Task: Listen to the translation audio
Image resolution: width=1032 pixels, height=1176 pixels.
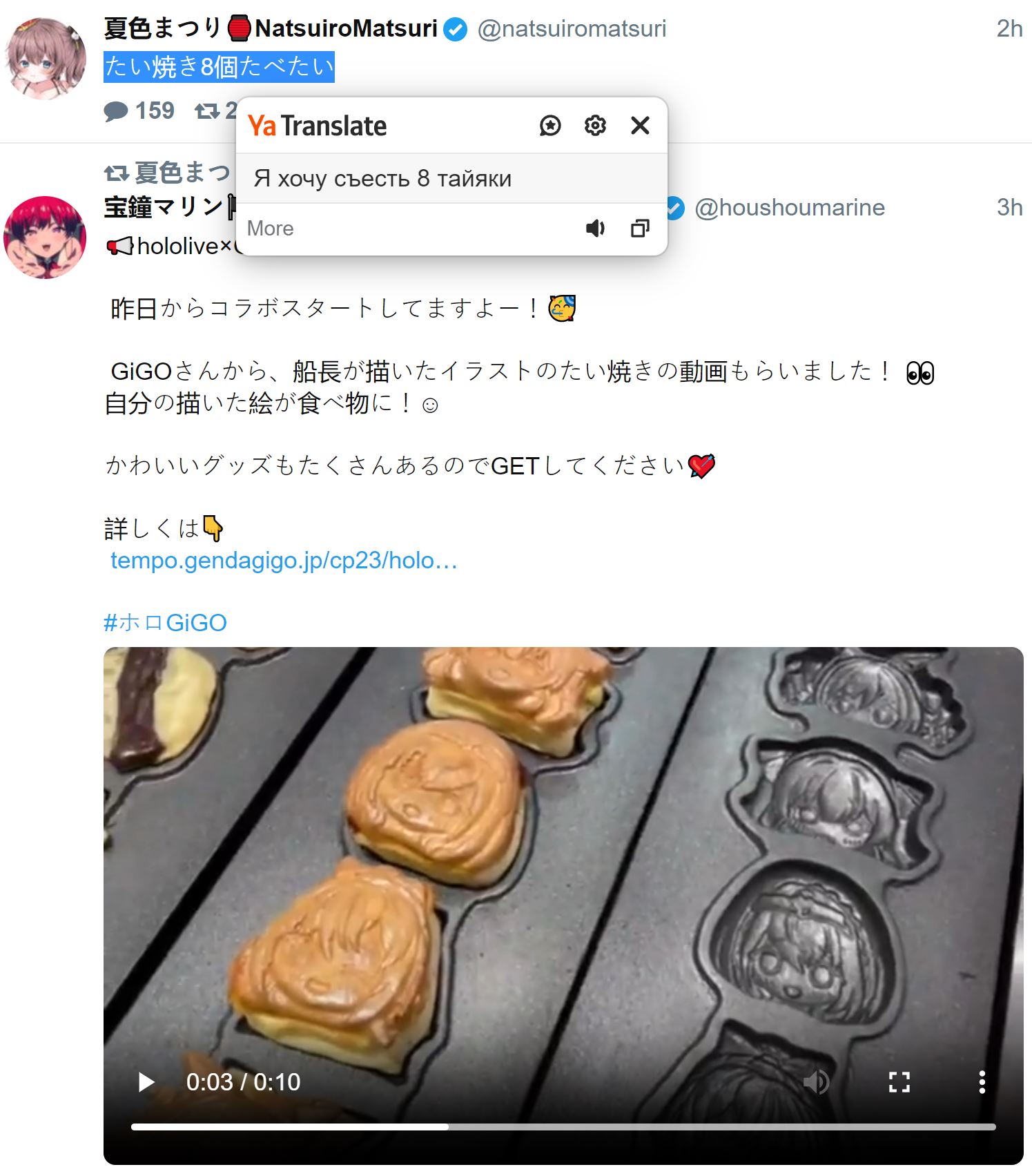Action: point(595,229)
